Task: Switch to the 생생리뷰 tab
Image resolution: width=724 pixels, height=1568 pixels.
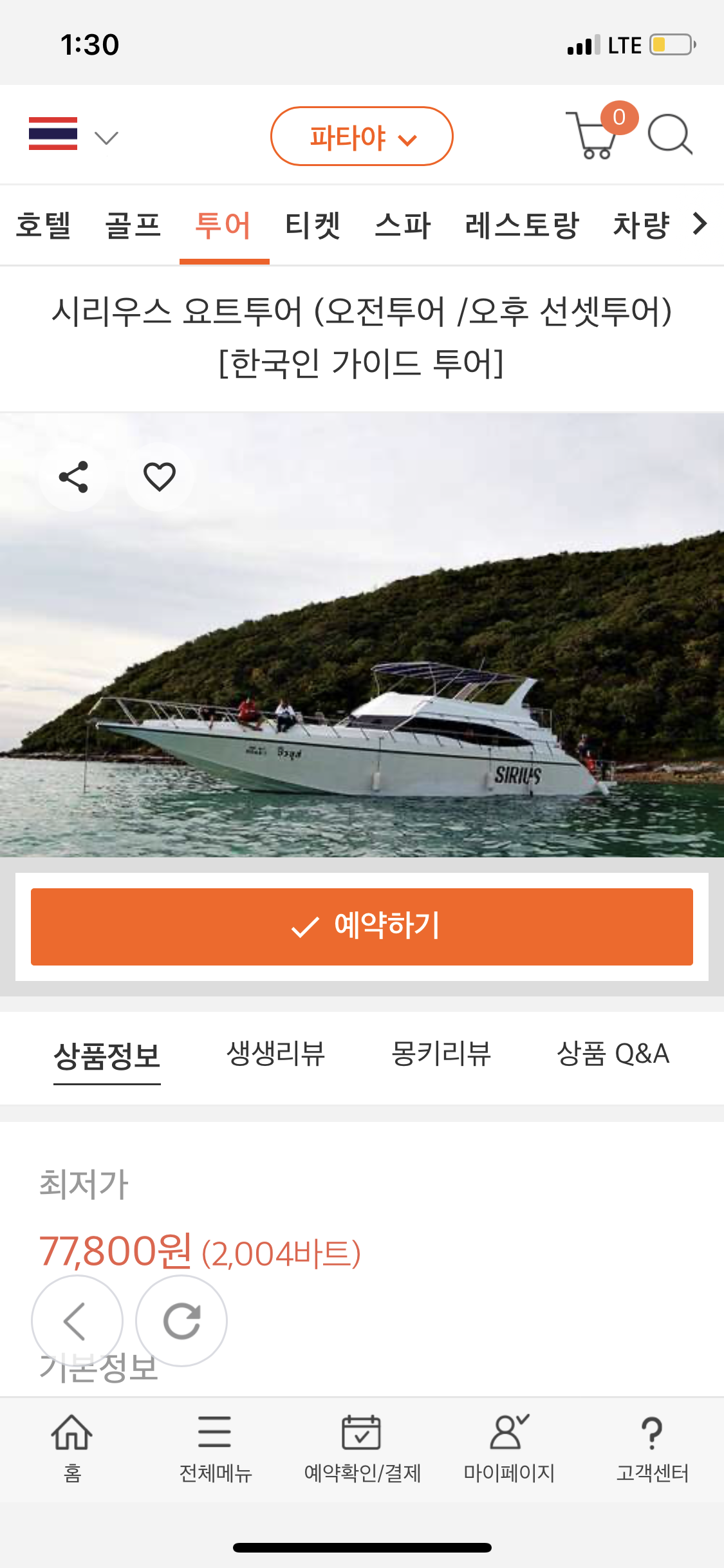Action: pos(276,1054)
